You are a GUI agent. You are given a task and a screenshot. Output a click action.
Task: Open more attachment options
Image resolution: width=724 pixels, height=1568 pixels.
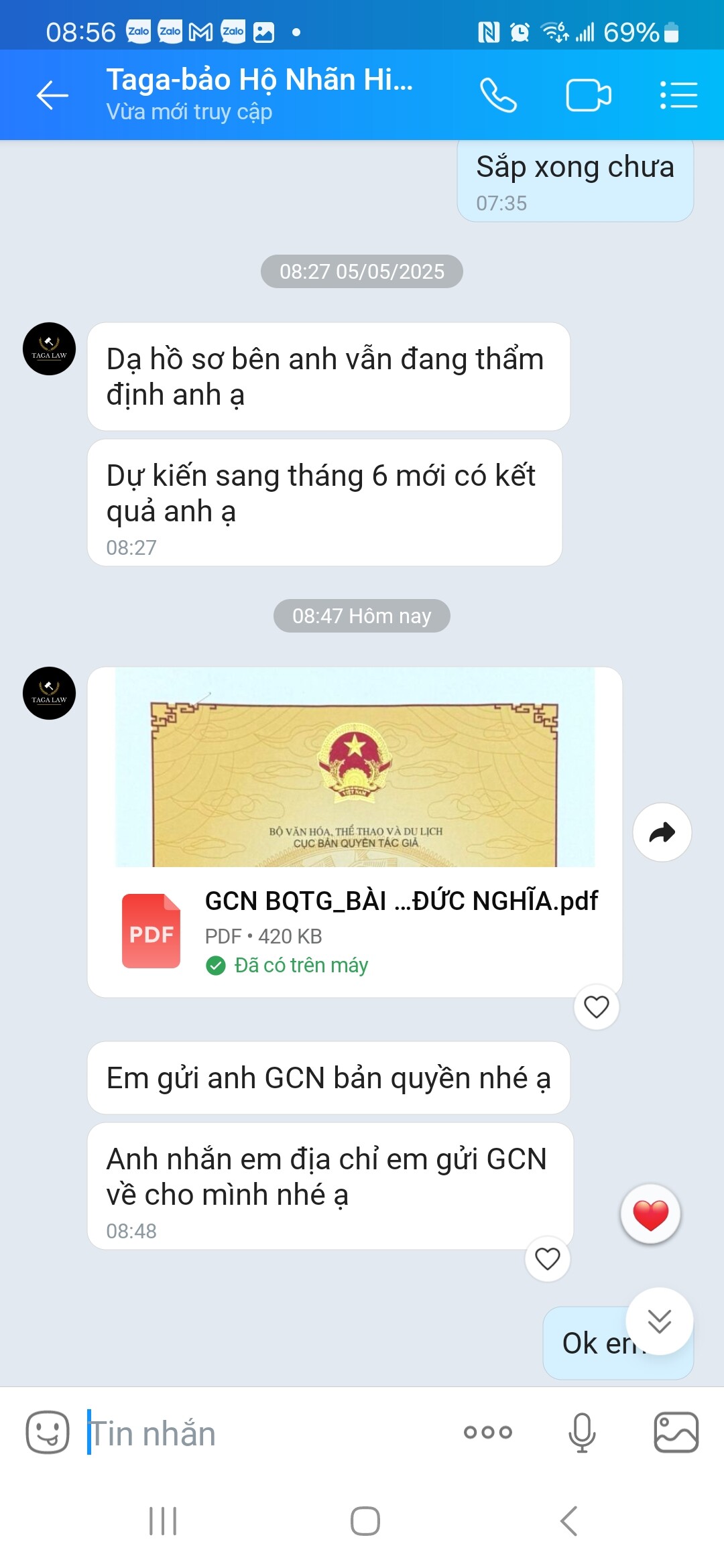click(488, 1433)
